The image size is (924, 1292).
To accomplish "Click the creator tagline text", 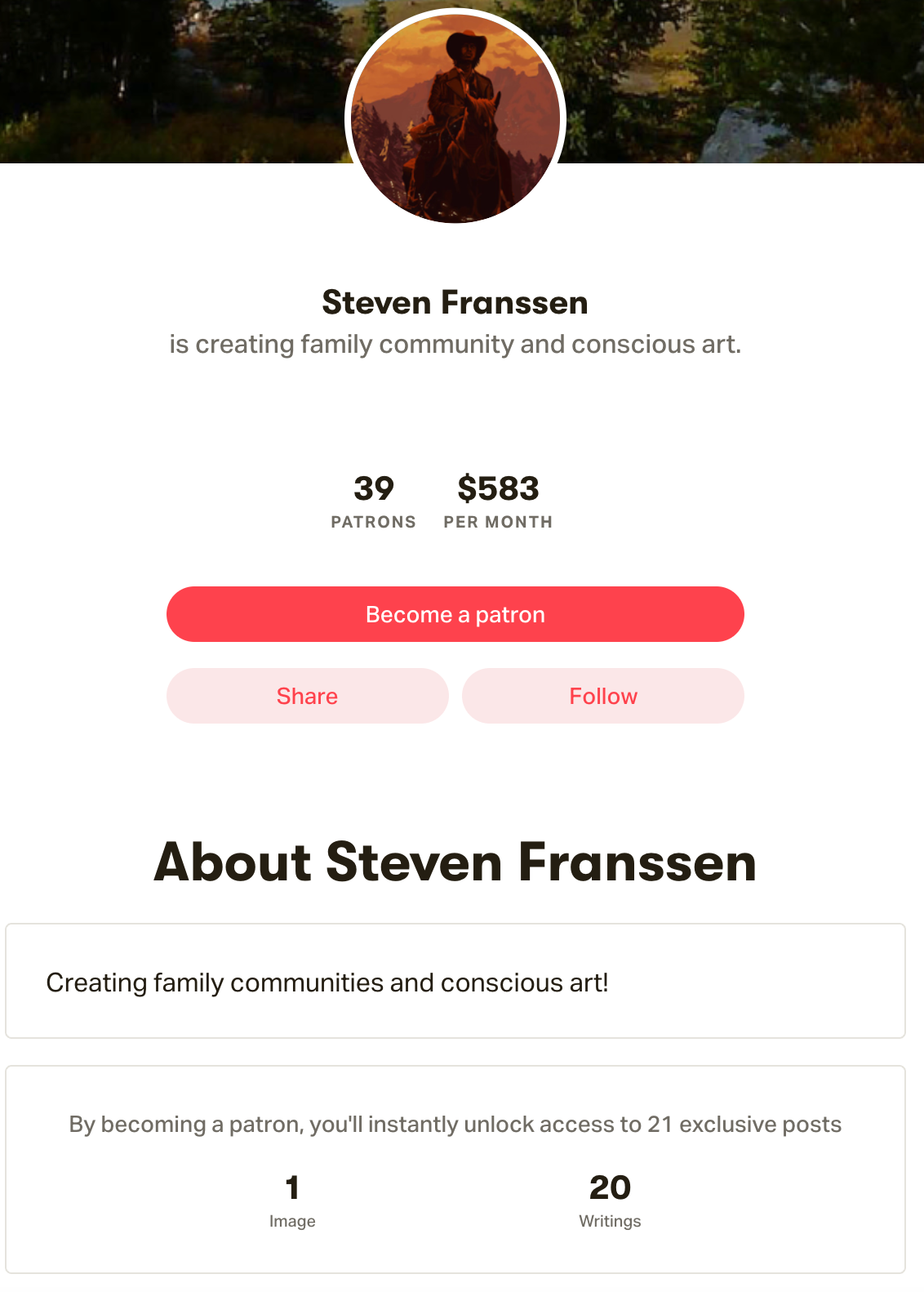I will click(x=455, y=344).
